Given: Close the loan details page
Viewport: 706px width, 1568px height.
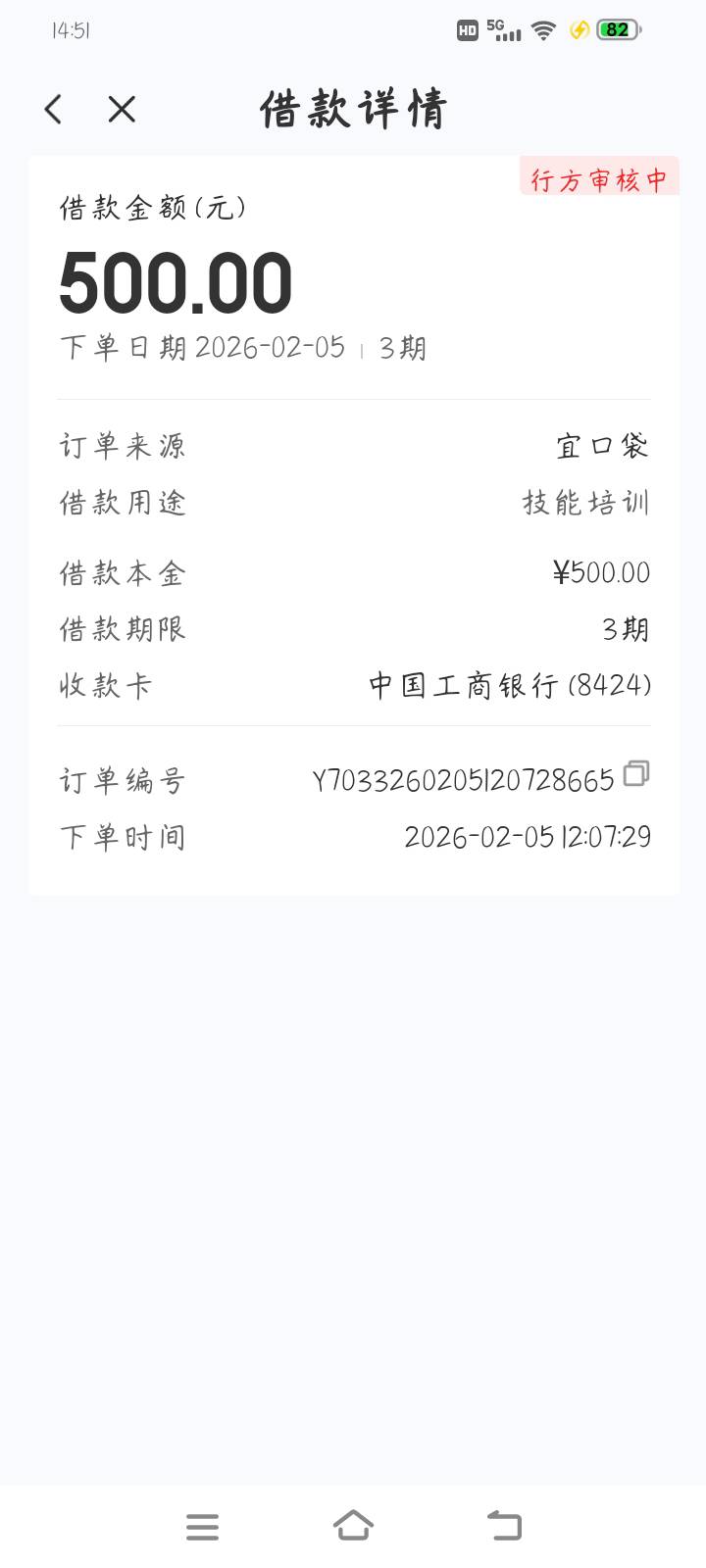Looking at the screenshot, I should 122,109.
